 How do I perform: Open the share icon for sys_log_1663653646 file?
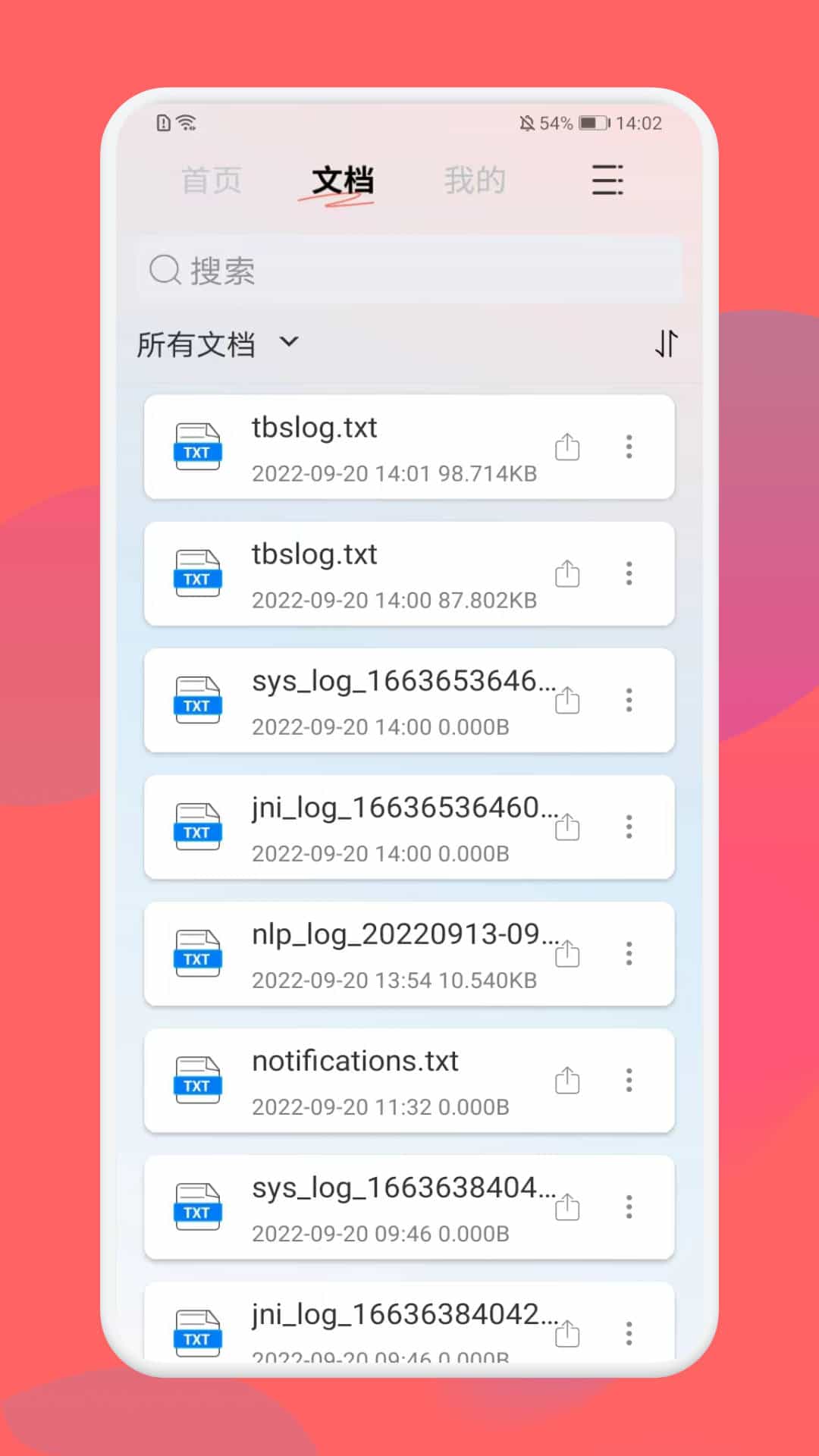coord(568,701)
